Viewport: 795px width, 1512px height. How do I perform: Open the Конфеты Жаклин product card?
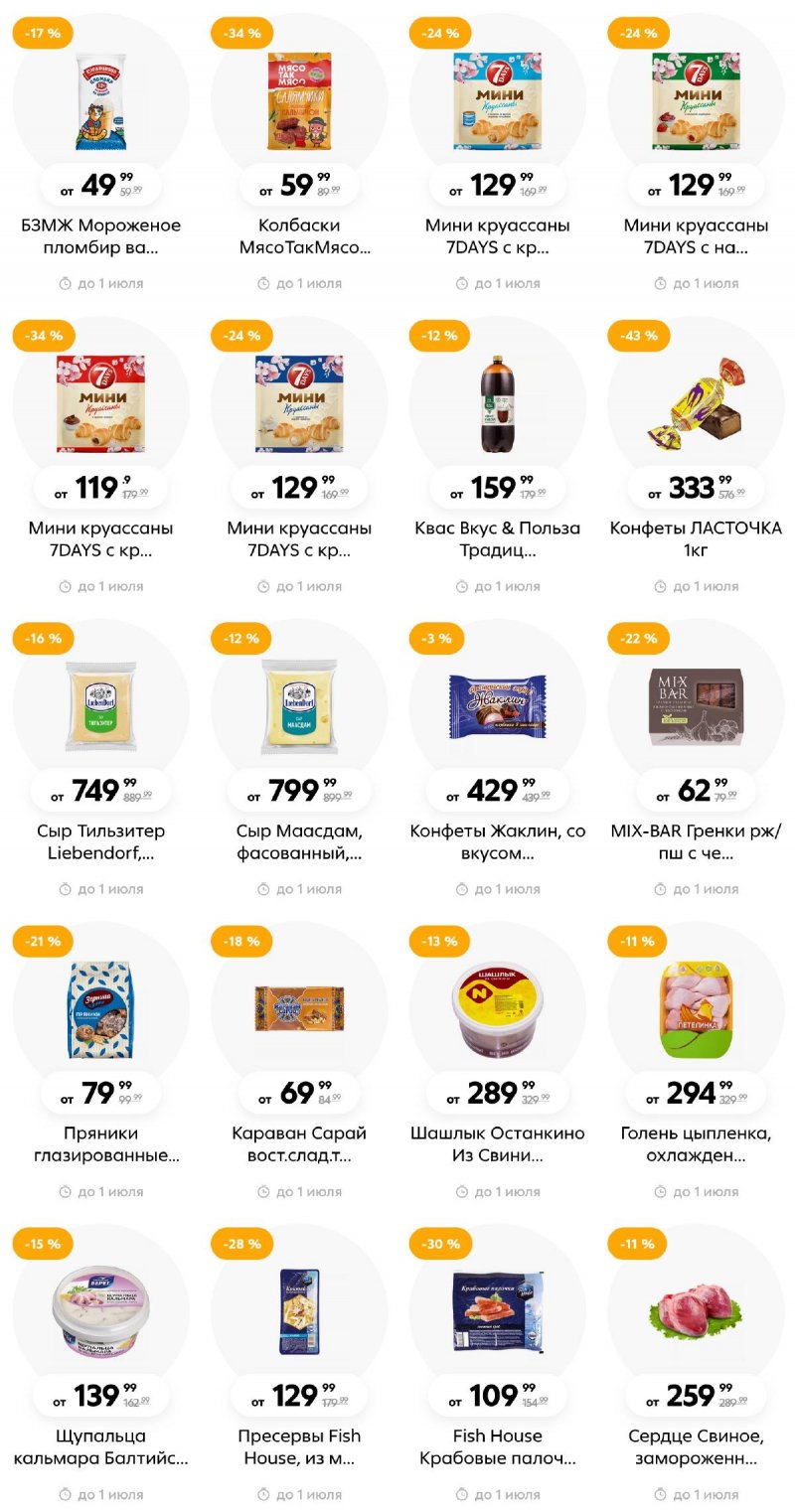click(x=497, y=707)
